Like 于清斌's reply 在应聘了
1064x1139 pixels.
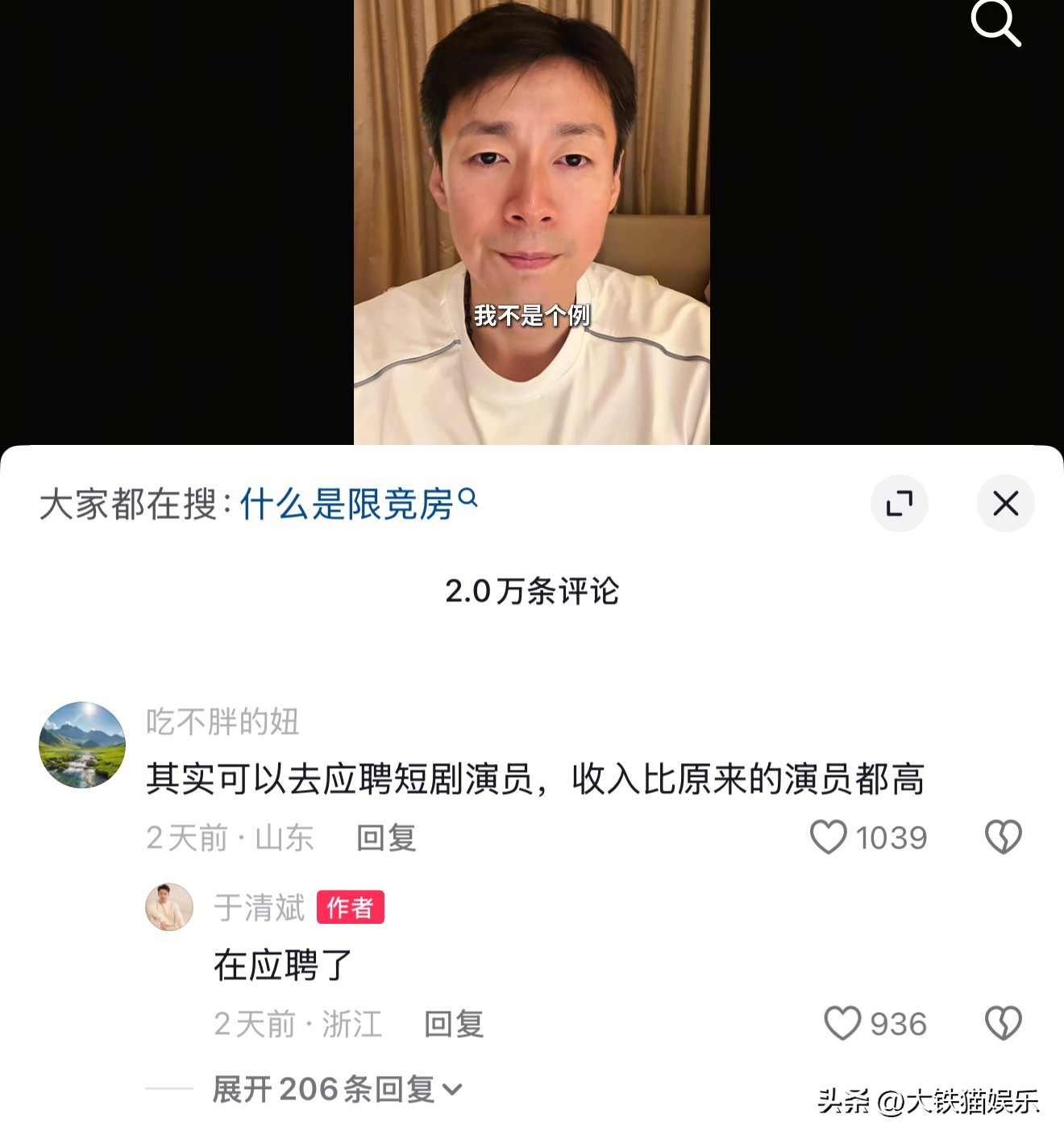(x=842, y=1024)
